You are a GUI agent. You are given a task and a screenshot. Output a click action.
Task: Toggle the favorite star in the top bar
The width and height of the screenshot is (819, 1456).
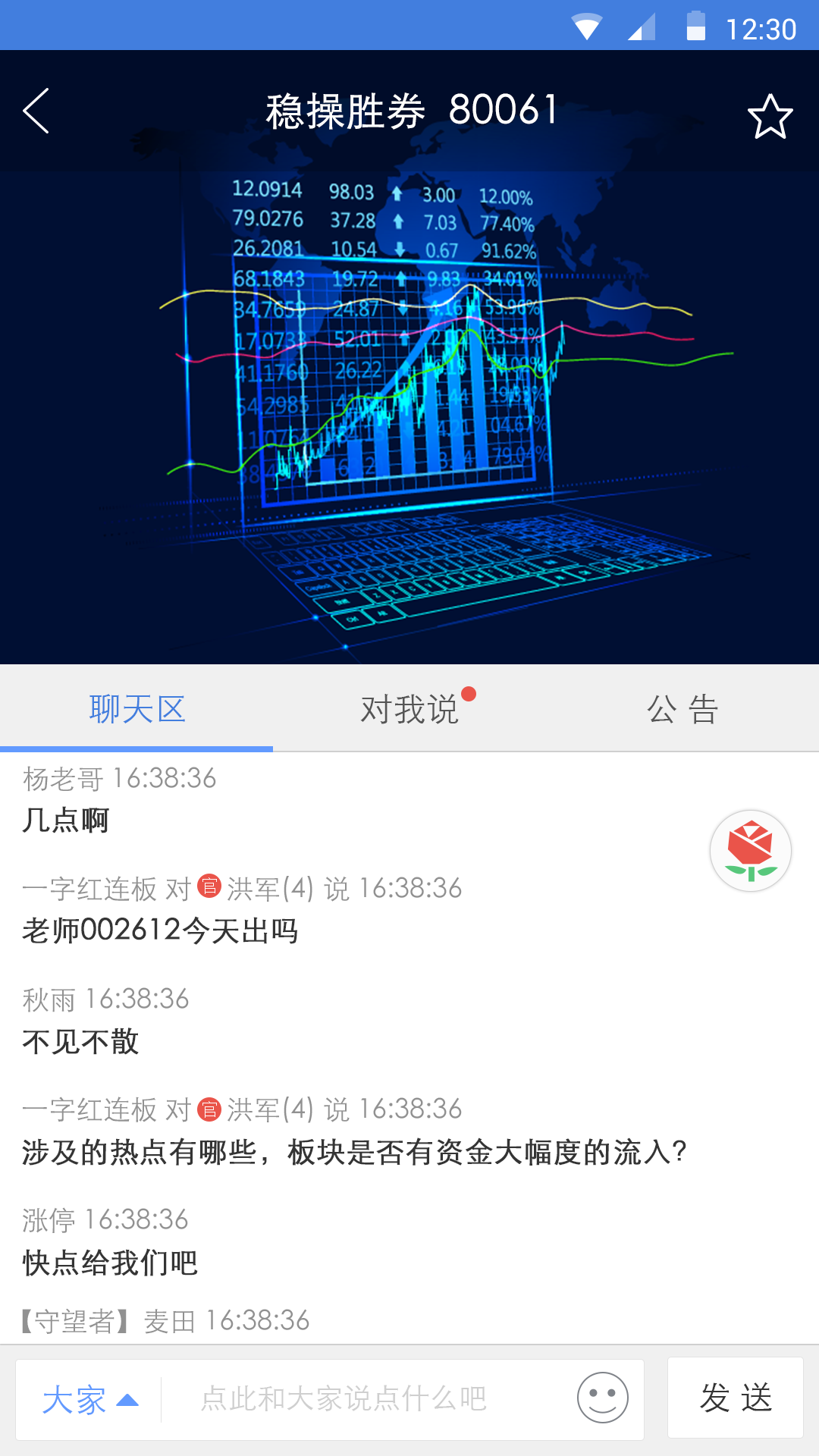click(x=770, y=115)
